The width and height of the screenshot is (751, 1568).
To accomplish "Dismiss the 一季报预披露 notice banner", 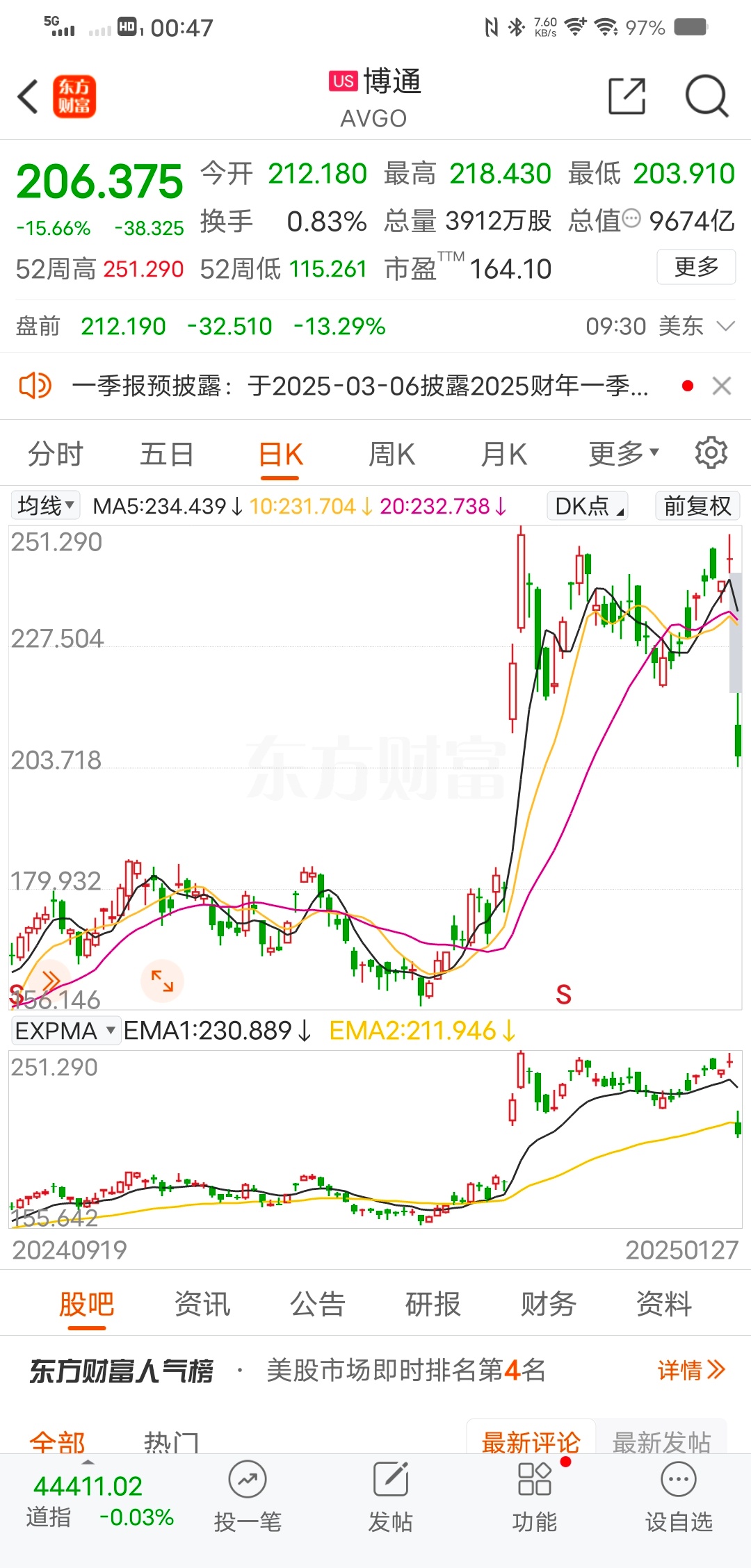I will coord(722,386).
